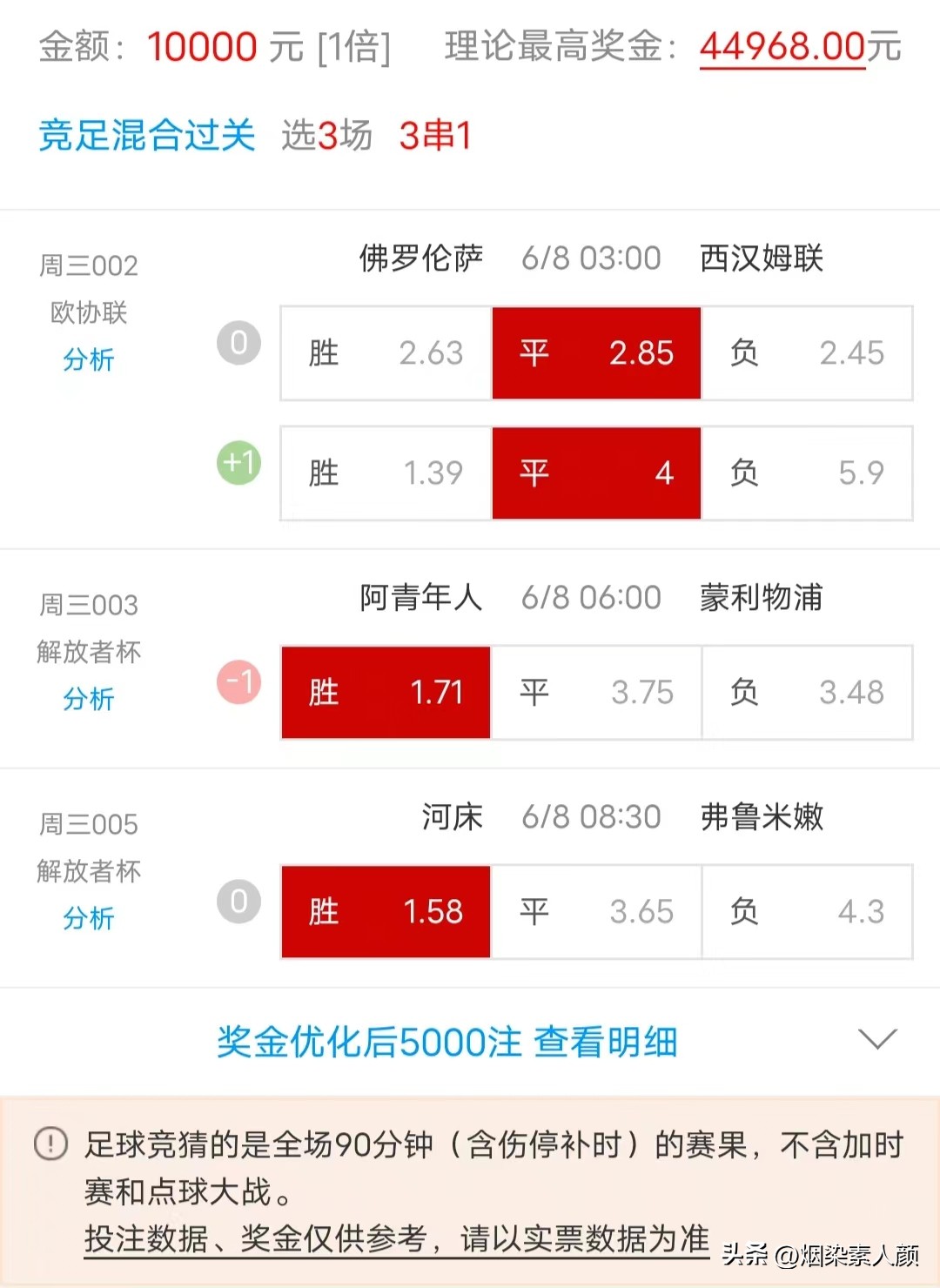Collapse the 奖金优化后5000注 section arrow

tap(876, 1041)
